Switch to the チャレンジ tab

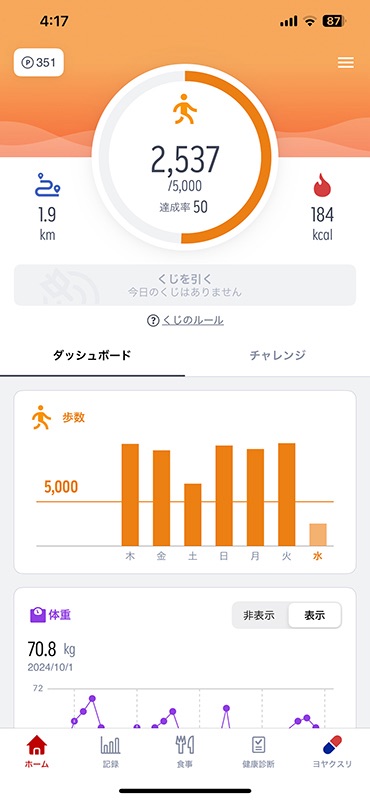(x=278, y=355)
